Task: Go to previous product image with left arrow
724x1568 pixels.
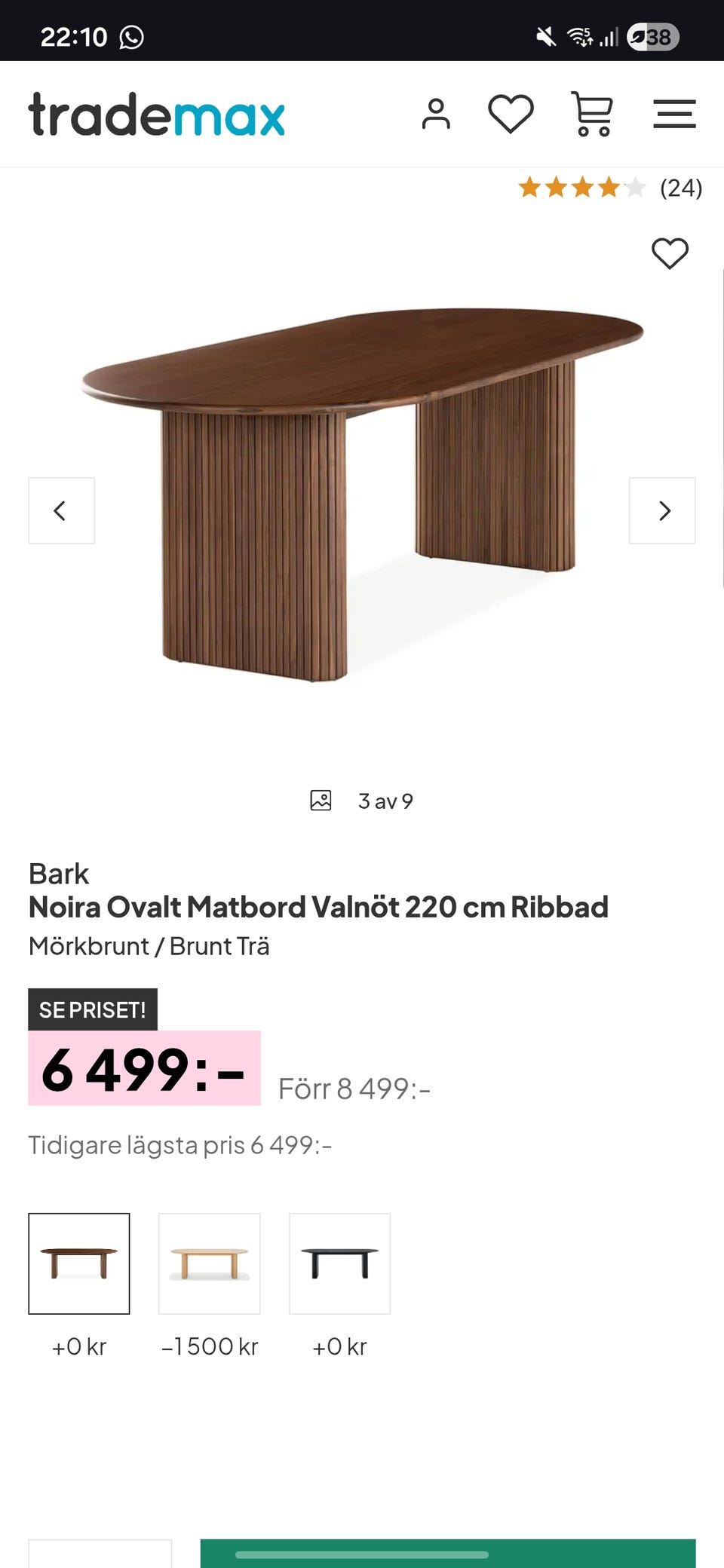Action: coord(61,510)
